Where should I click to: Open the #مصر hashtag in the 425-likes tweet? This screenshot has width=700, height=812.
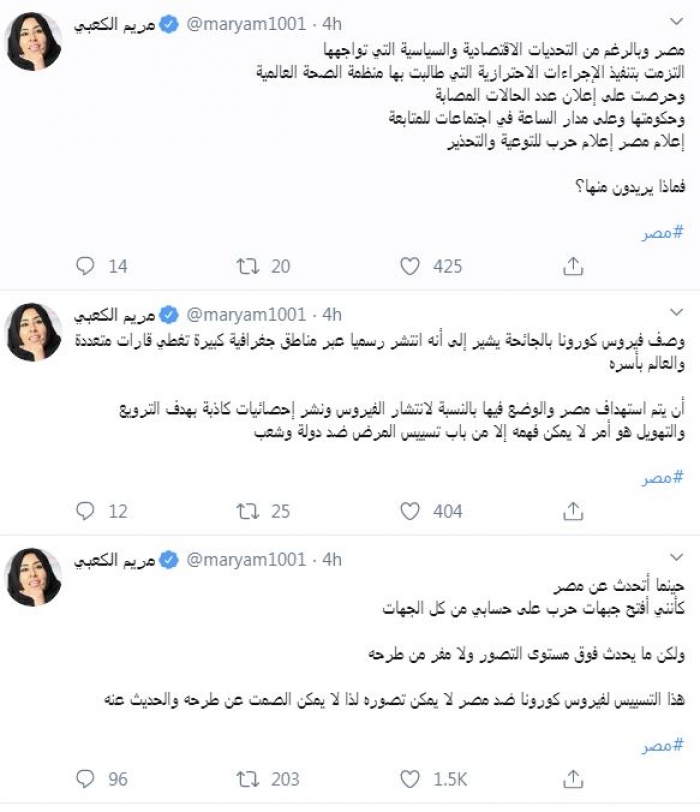(662, 233)
